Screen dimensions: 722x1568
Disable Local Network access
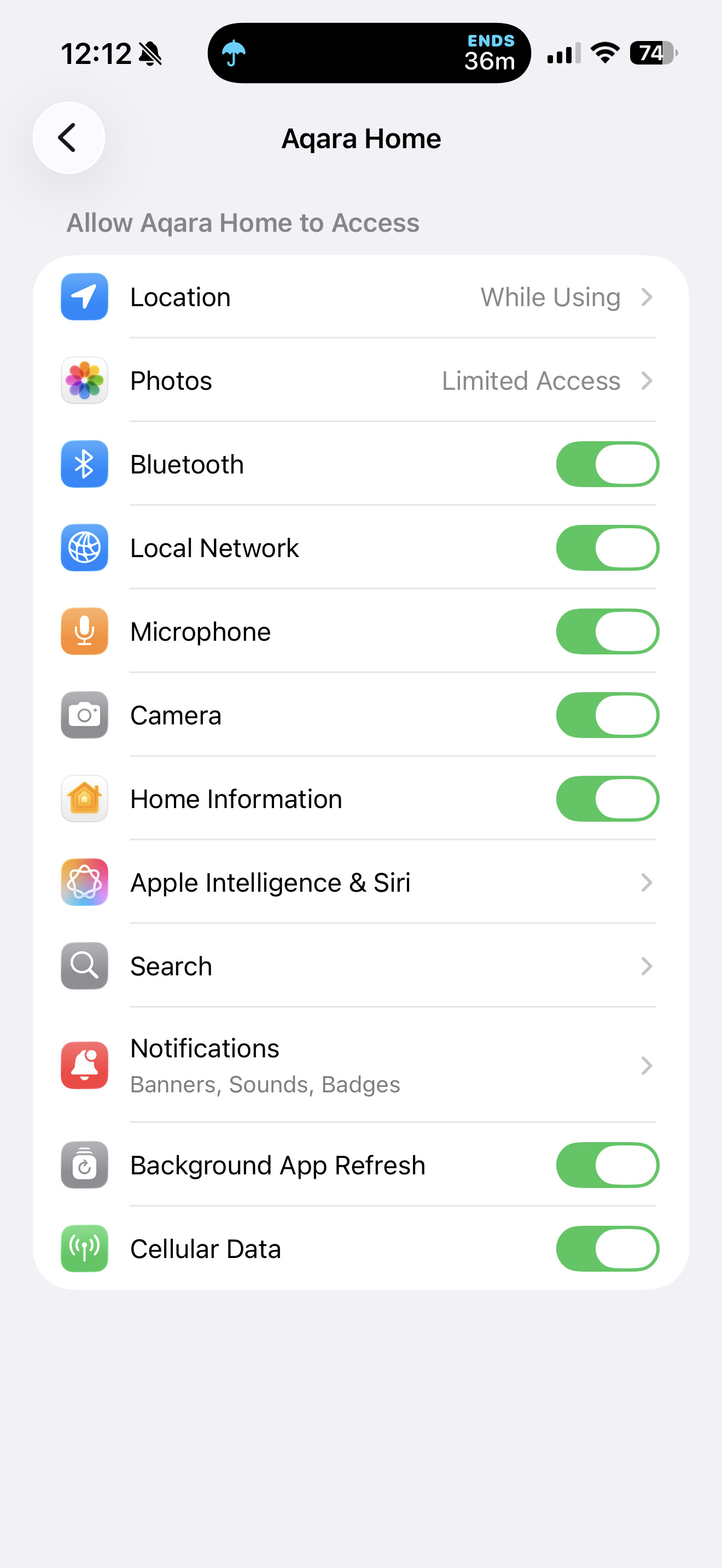pos(607,548)
